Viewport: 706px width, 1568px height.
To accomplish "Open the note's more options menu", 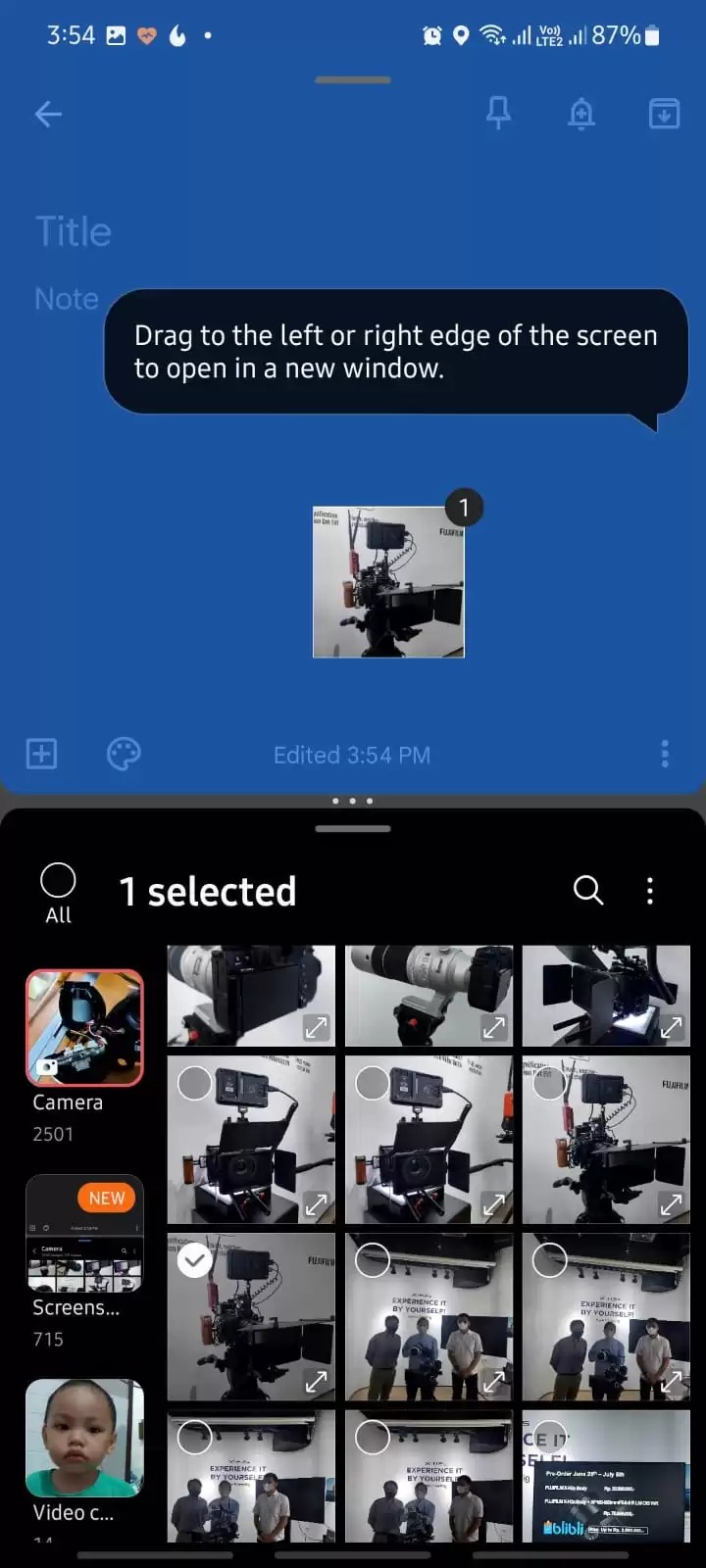I will point(665,754).
